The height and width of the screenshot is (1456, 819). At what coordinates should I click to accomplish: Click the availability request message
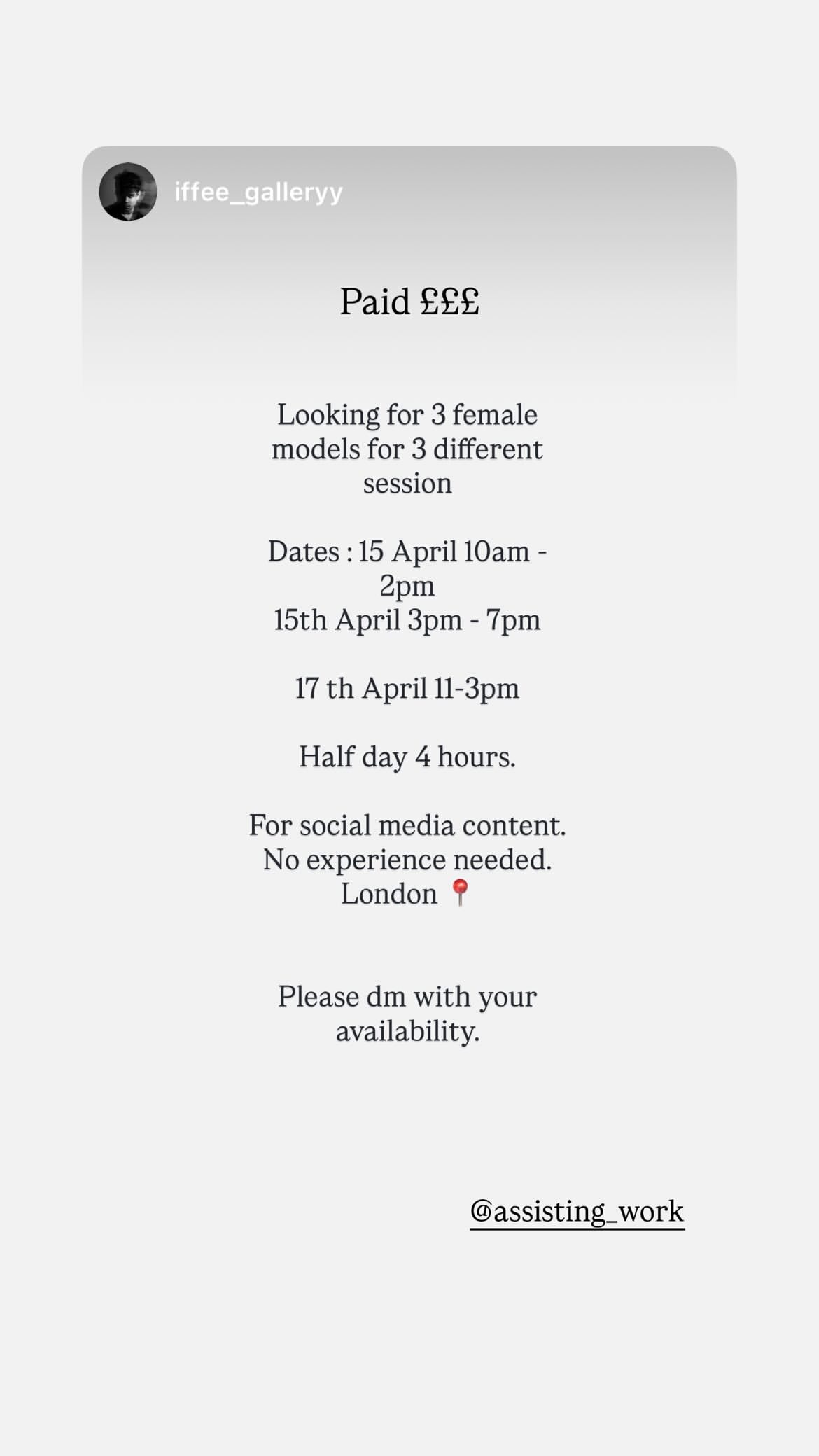(408, 1012)
